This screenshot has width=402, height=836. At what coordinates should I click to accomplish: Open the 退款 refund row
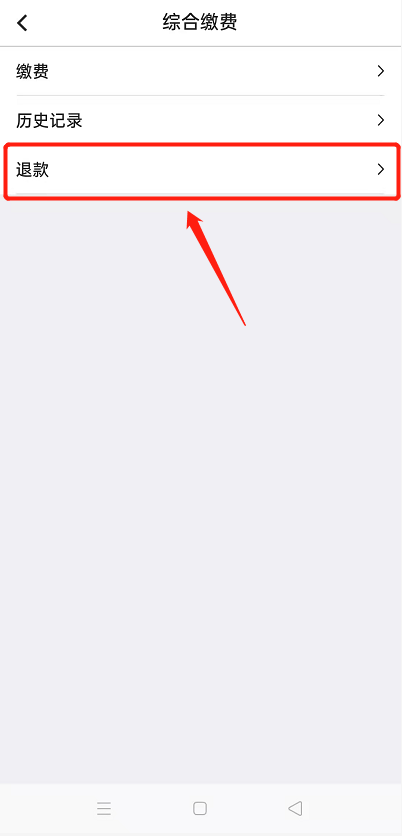pyautogui.click(x=201, y=170)
